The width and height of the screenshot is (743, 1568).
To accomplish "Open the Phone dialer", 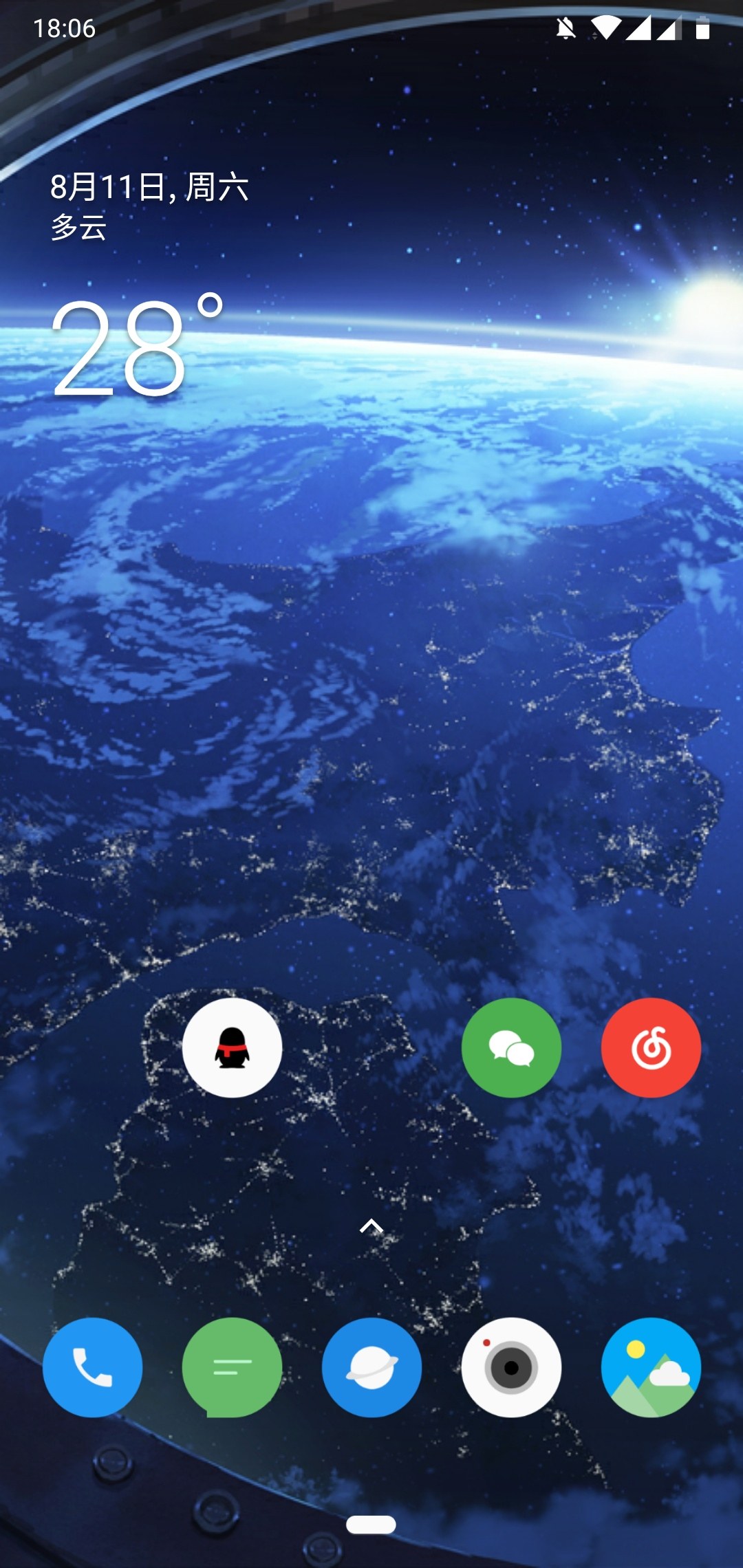I will pos(92,1367).
